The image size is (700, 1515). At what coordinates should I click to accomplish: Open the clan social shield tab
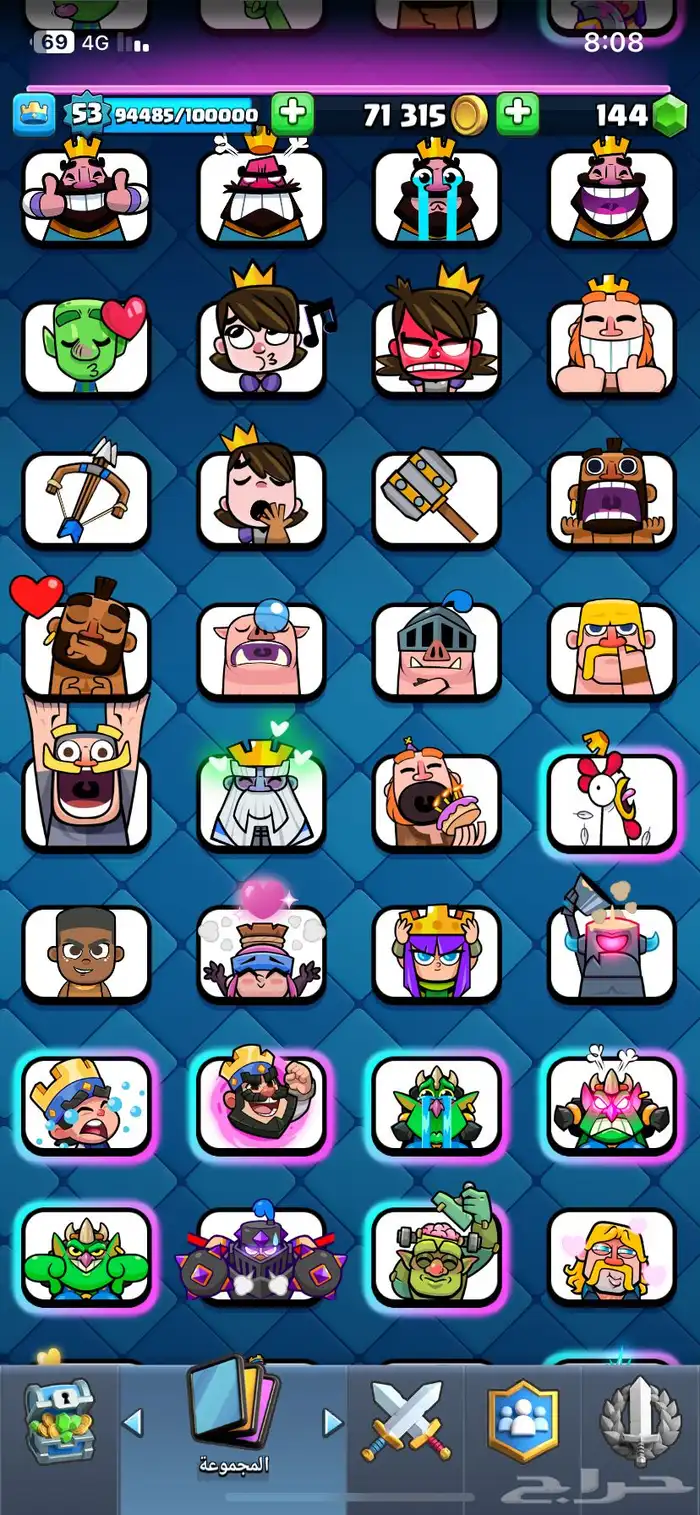[523, 1422]
